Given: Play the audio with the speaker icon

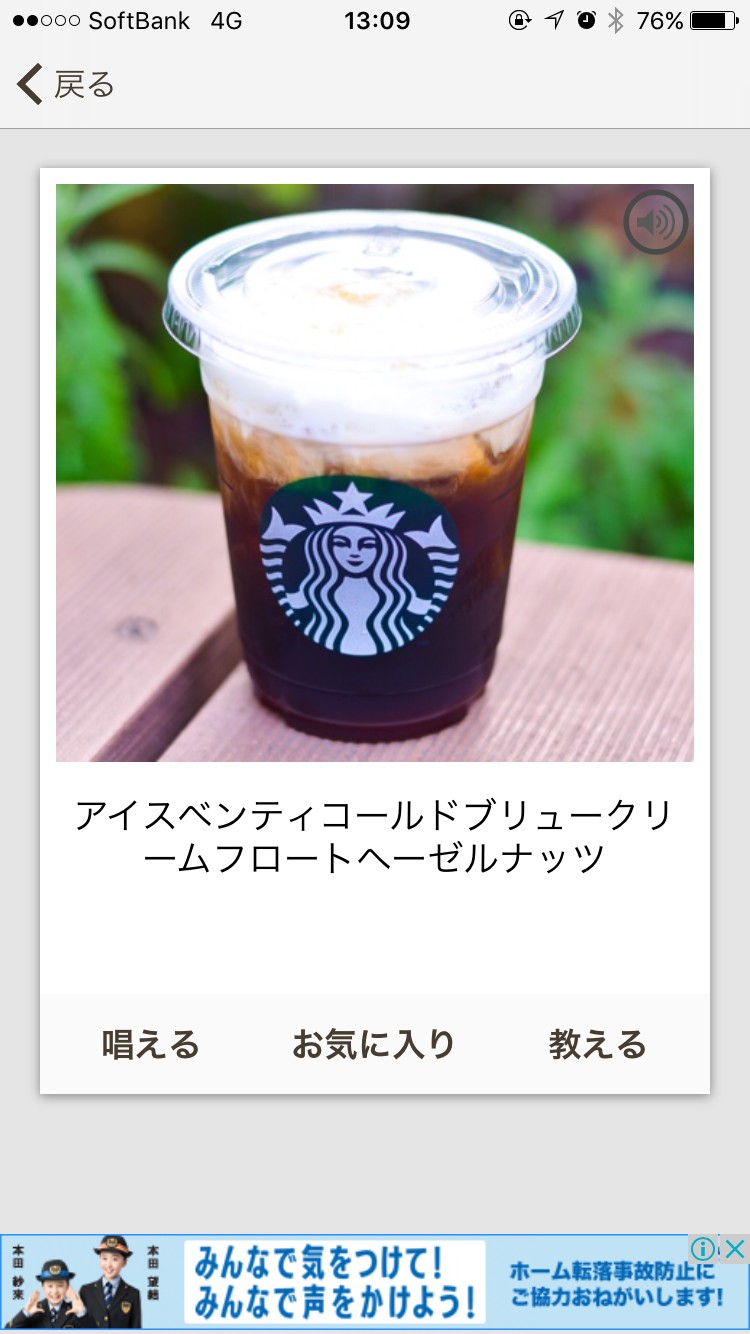Looking at the screenshot, I should (656, 222).
